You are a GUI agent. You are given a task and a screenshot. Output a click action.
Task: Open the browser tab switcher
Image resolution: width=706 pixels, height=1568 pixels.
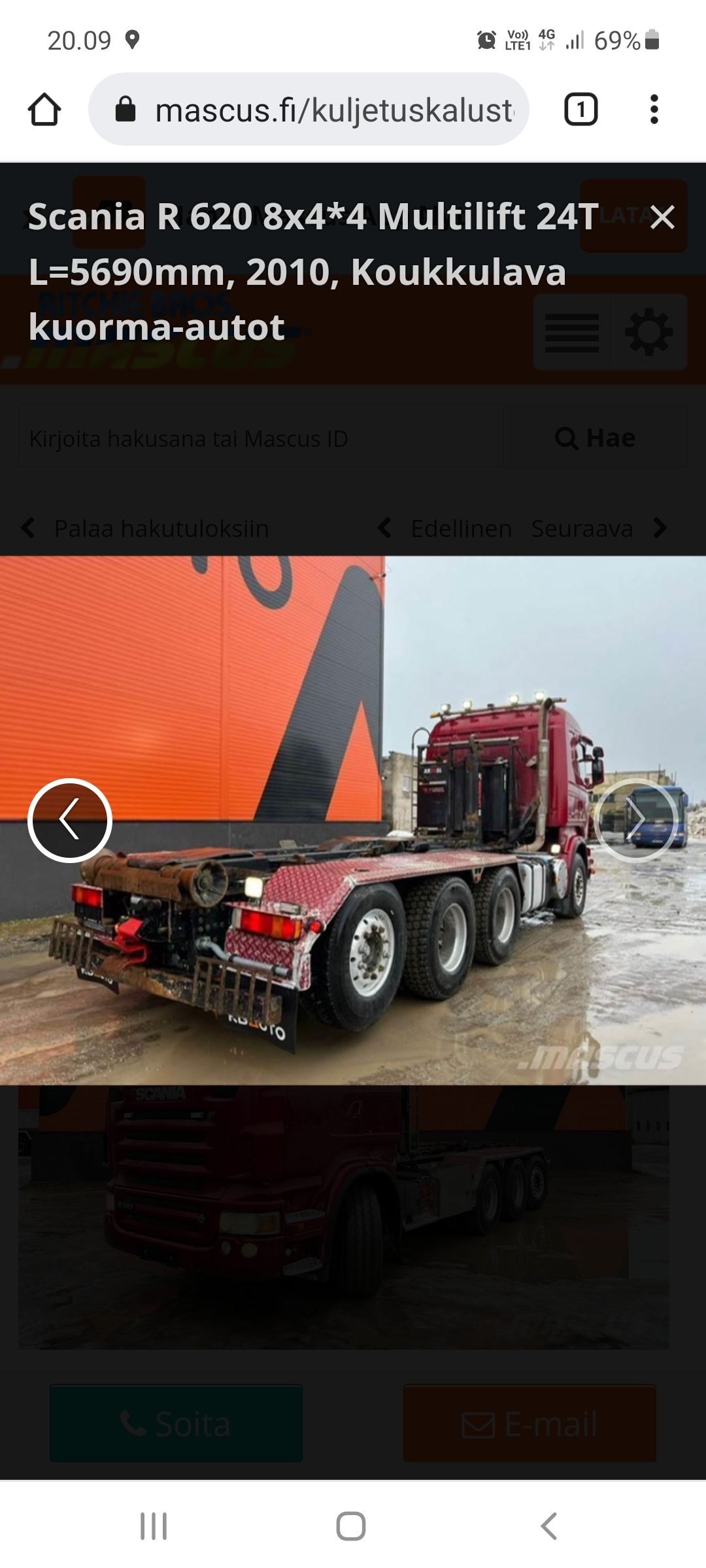tap(580, 109)
